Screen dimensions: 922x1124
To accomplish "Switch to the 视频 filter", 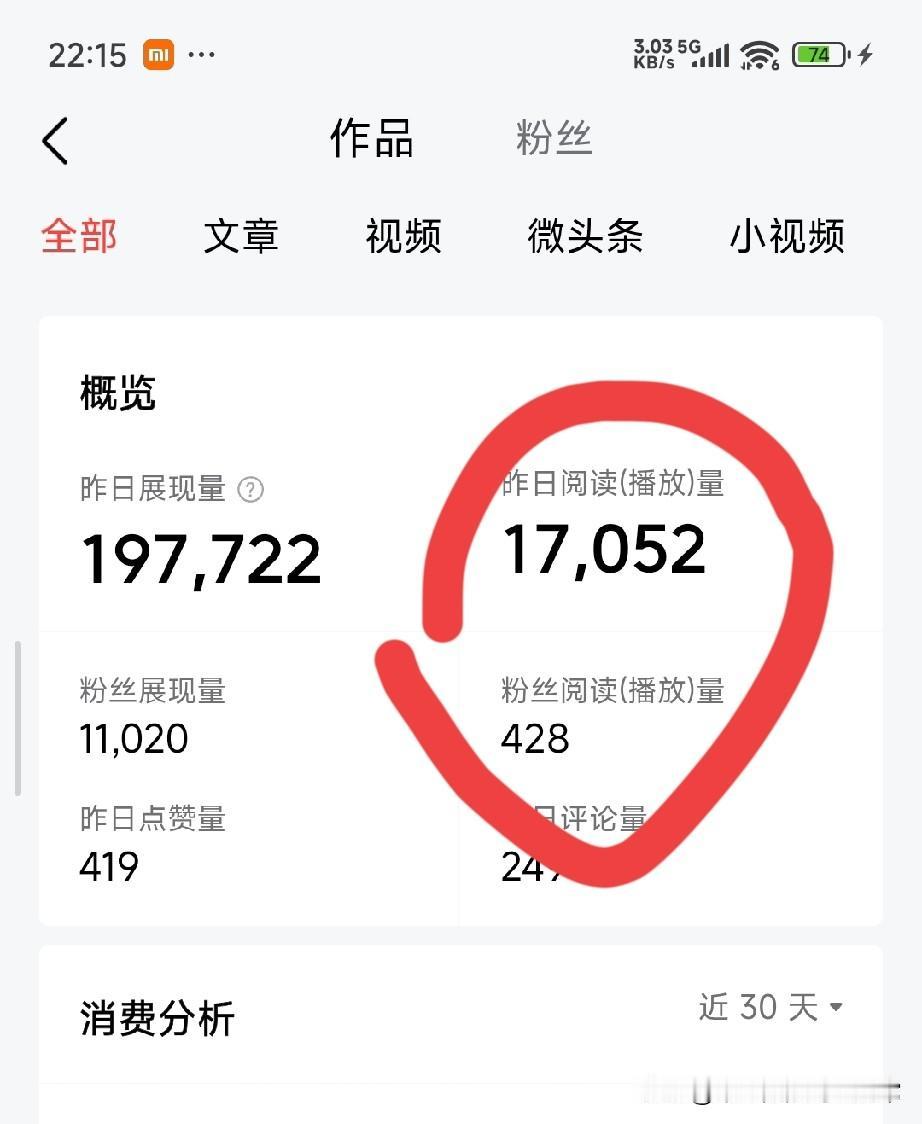I will tap(403, 237).
